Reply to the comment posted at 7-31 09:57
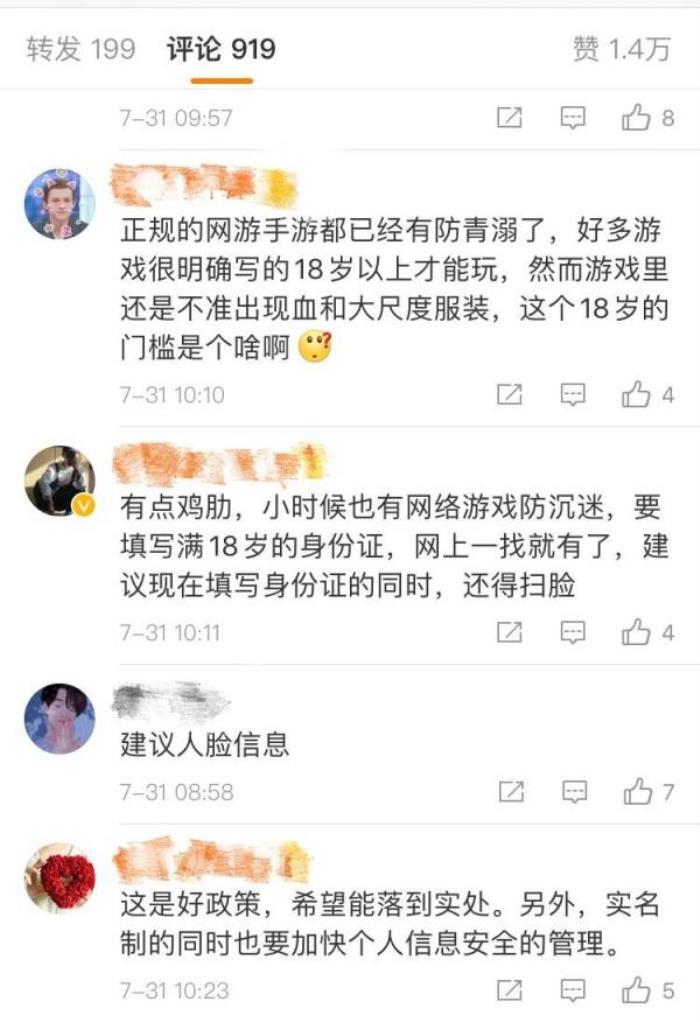Image resolution: width=700 pixels, height=1022 pixels. [x=573, y=118]
